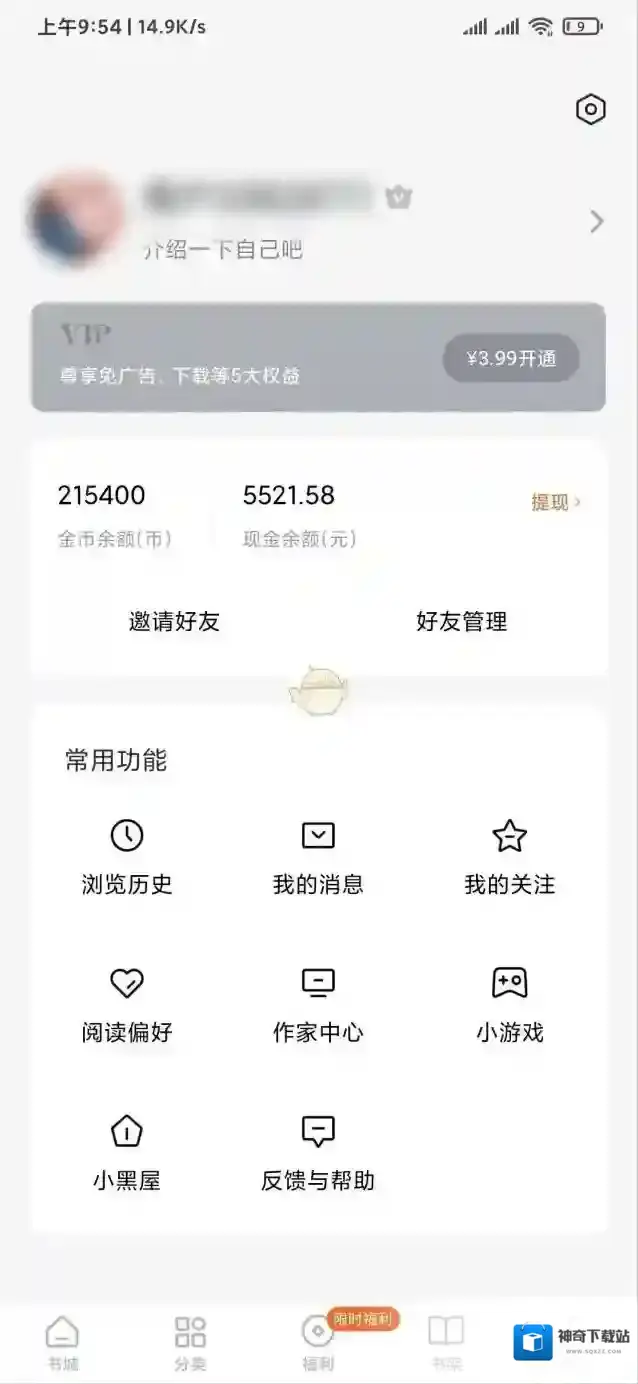
Task: Go to 我的关注
Action: (509, 856)
